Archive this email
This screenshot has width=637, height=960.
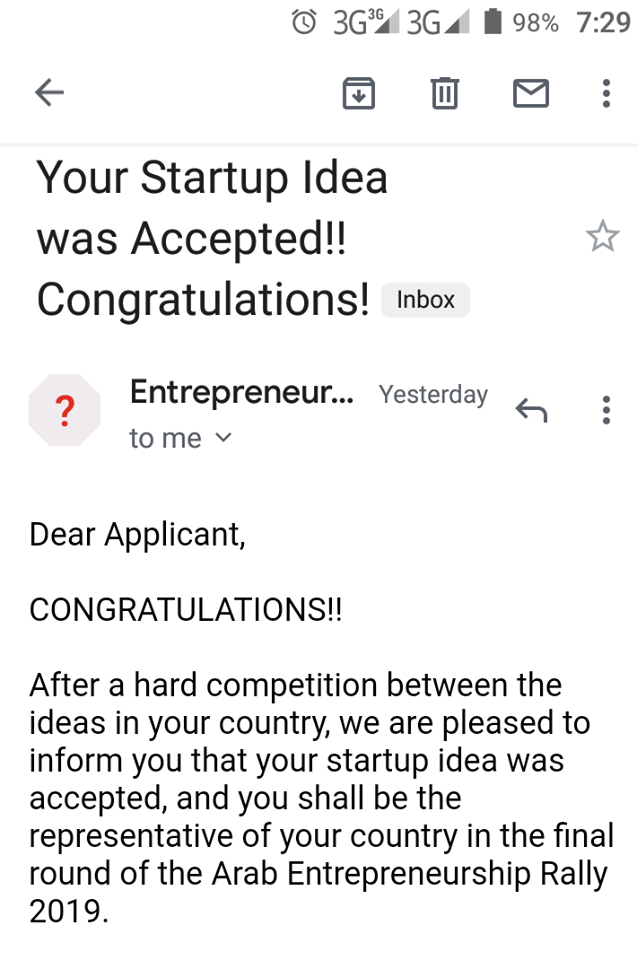[359, 93]
